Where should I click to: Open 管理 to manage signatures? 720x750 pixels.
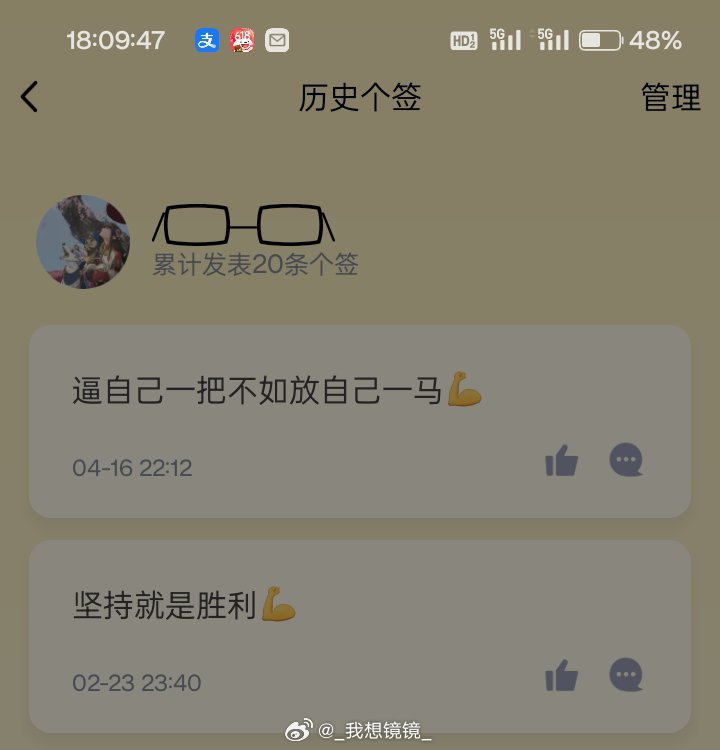click(670, 97)
